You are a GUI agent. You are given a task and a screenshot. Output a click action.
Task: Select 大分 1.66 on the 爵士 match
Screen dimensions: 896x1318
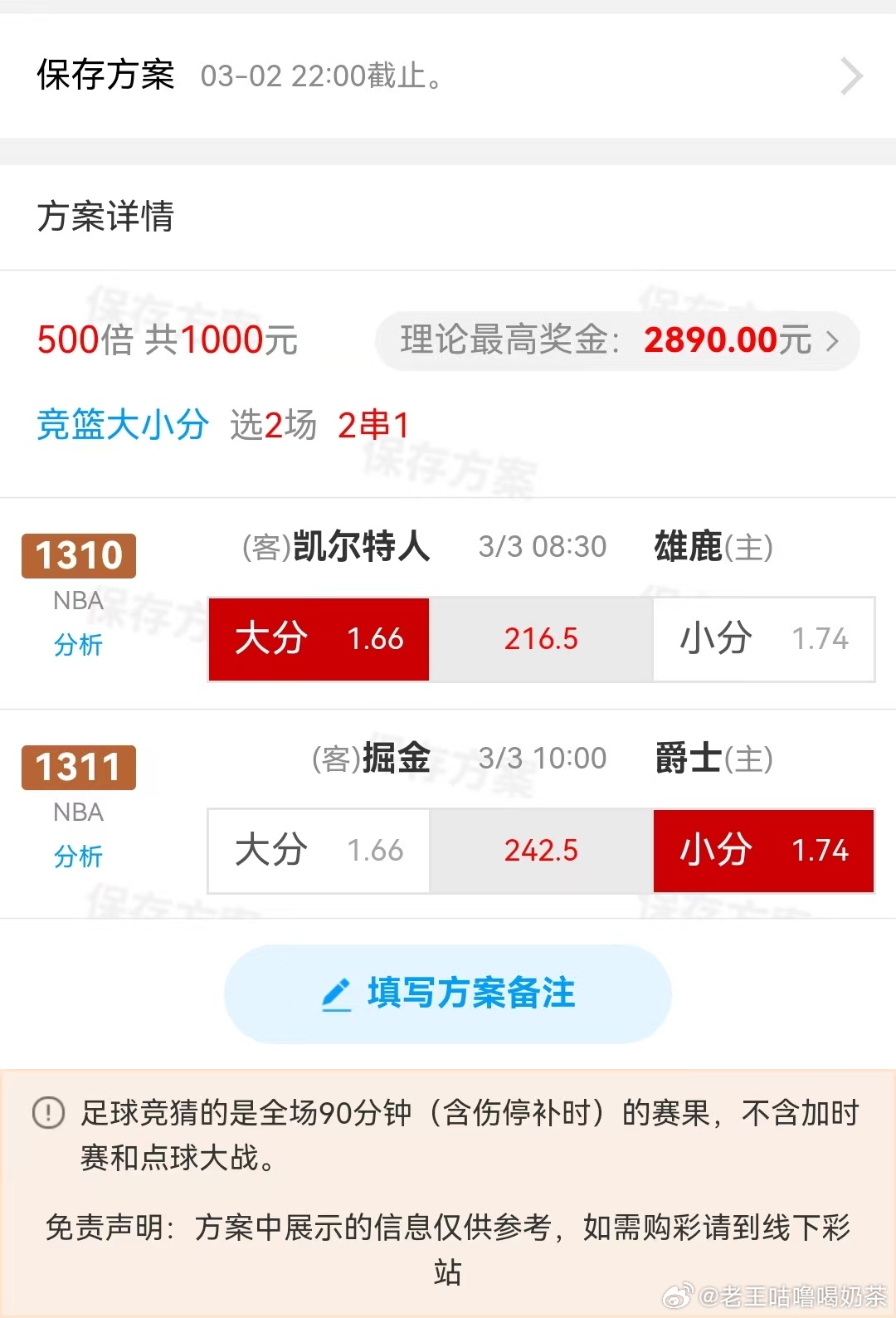click(318, 851)
